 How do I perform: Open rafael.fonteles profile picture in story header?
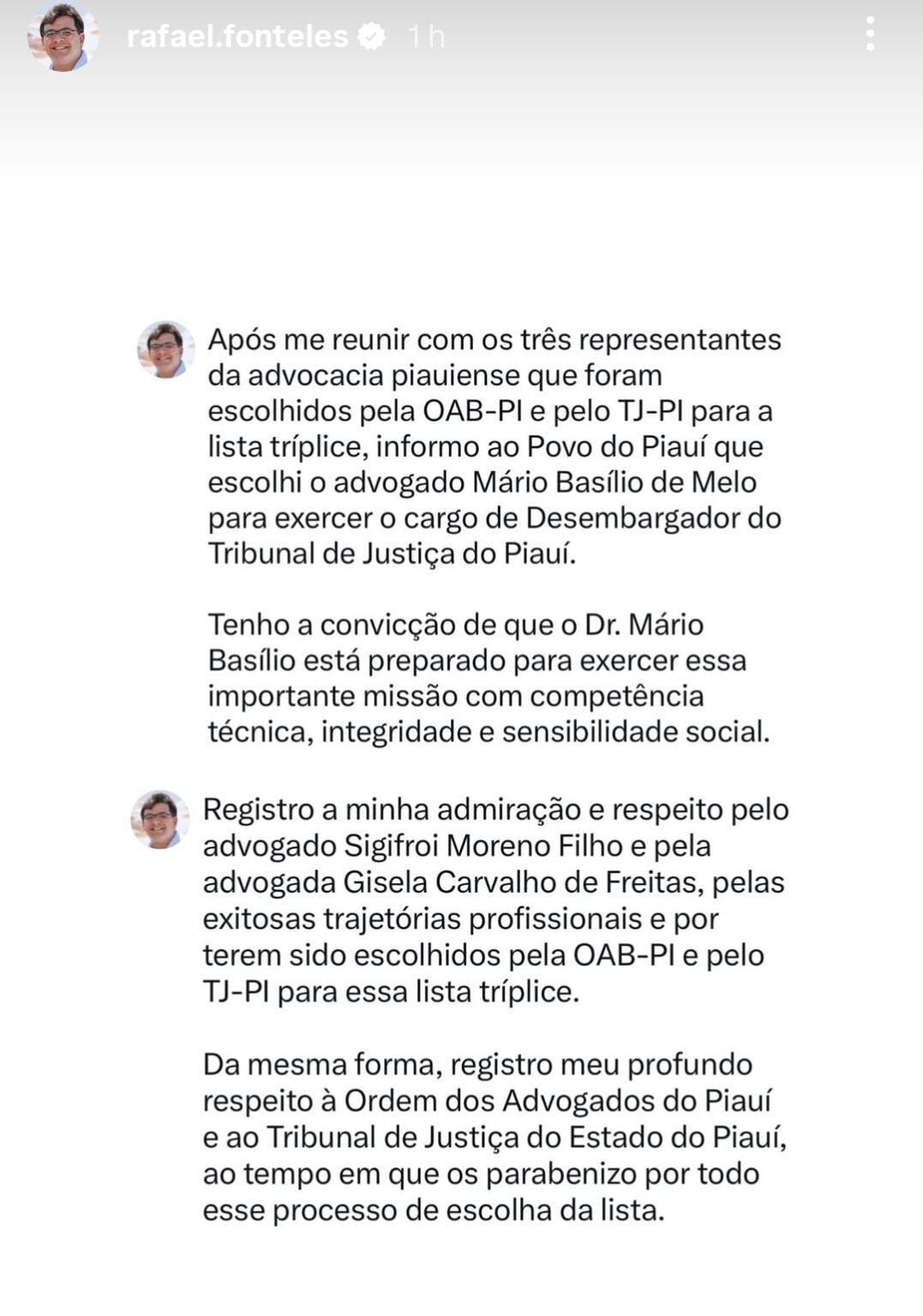click(62, 37)
